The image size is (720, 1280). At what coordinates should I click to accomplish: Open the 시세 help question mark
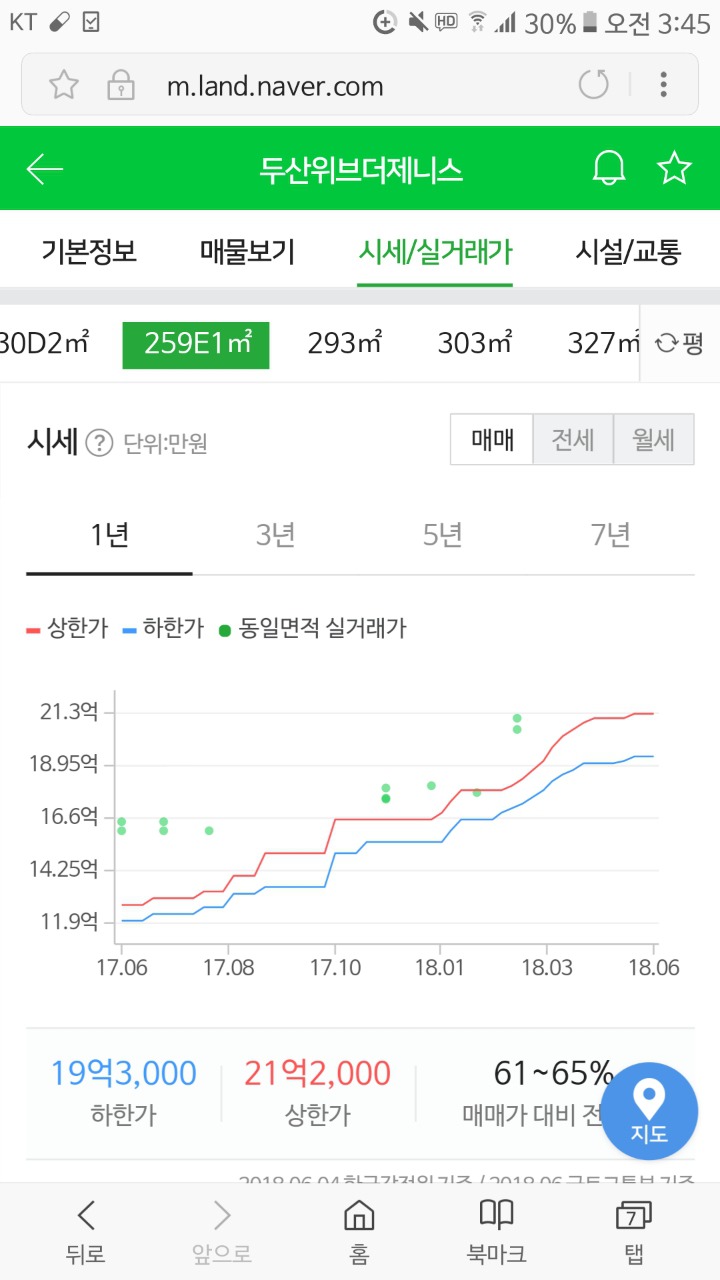click(99, 442)
